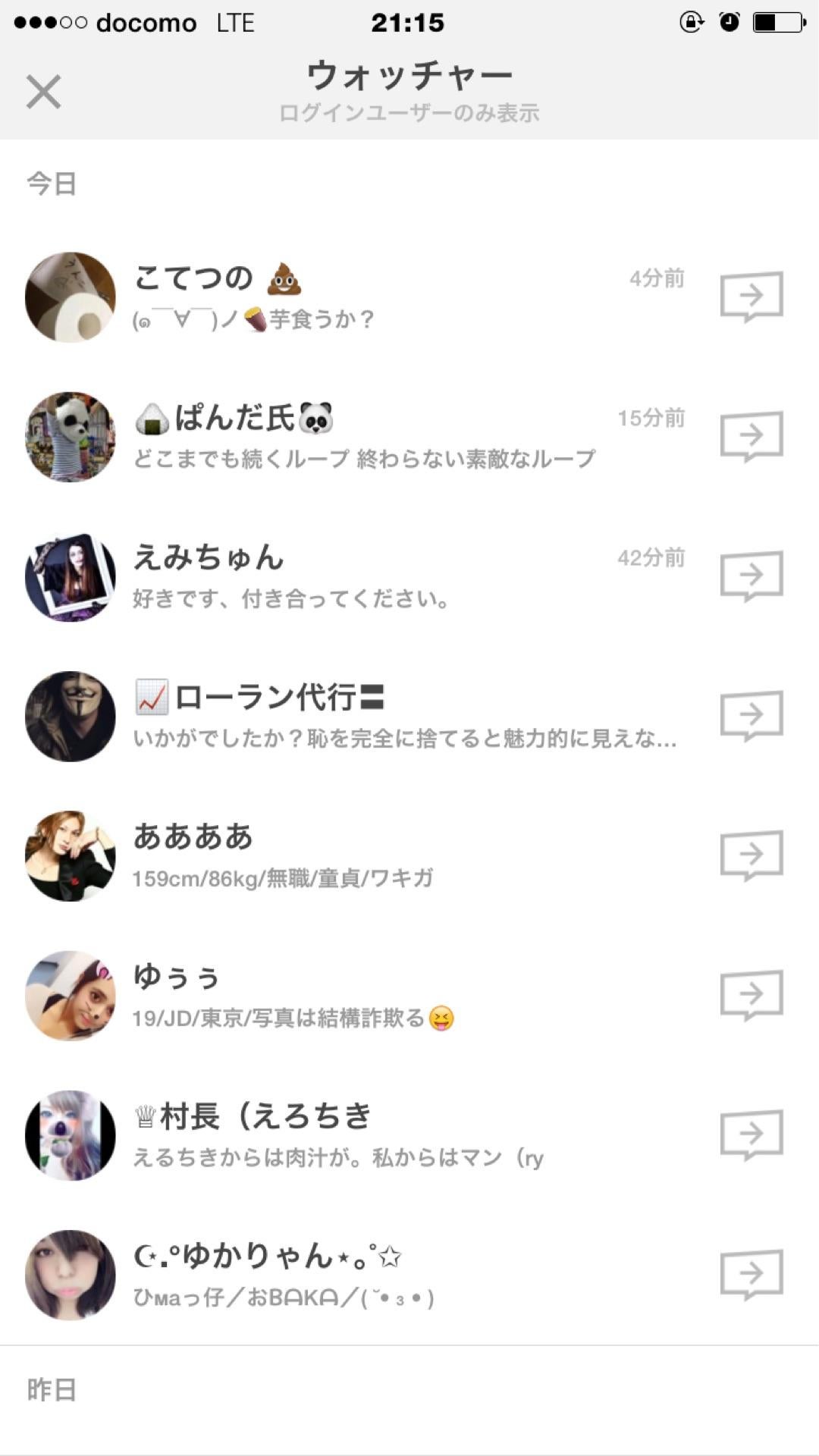The image size is (819, 1456).
Task: Tap ぱんだ氏's panda avatar image
Action: click(x=69, y=434)
